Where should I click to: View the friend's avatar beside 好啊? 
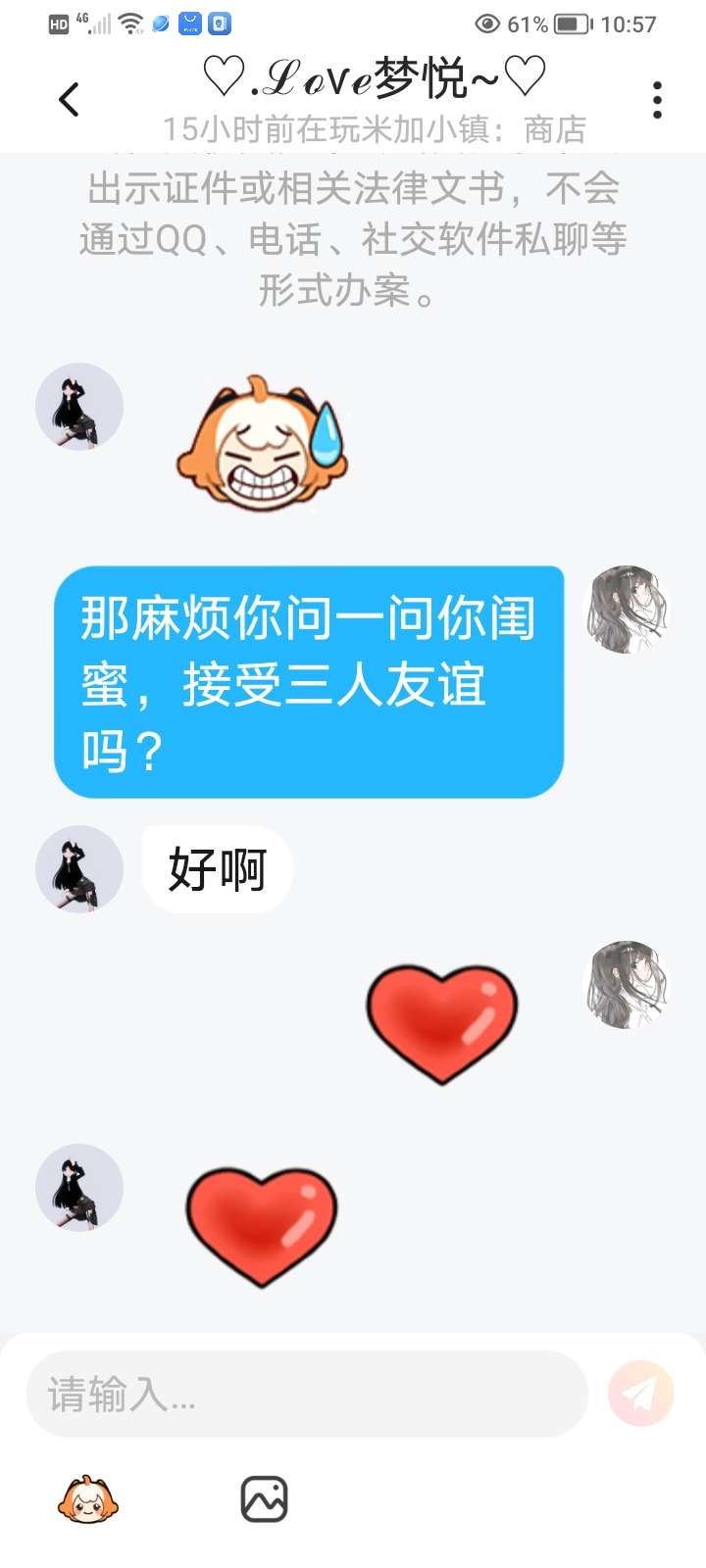79,869
